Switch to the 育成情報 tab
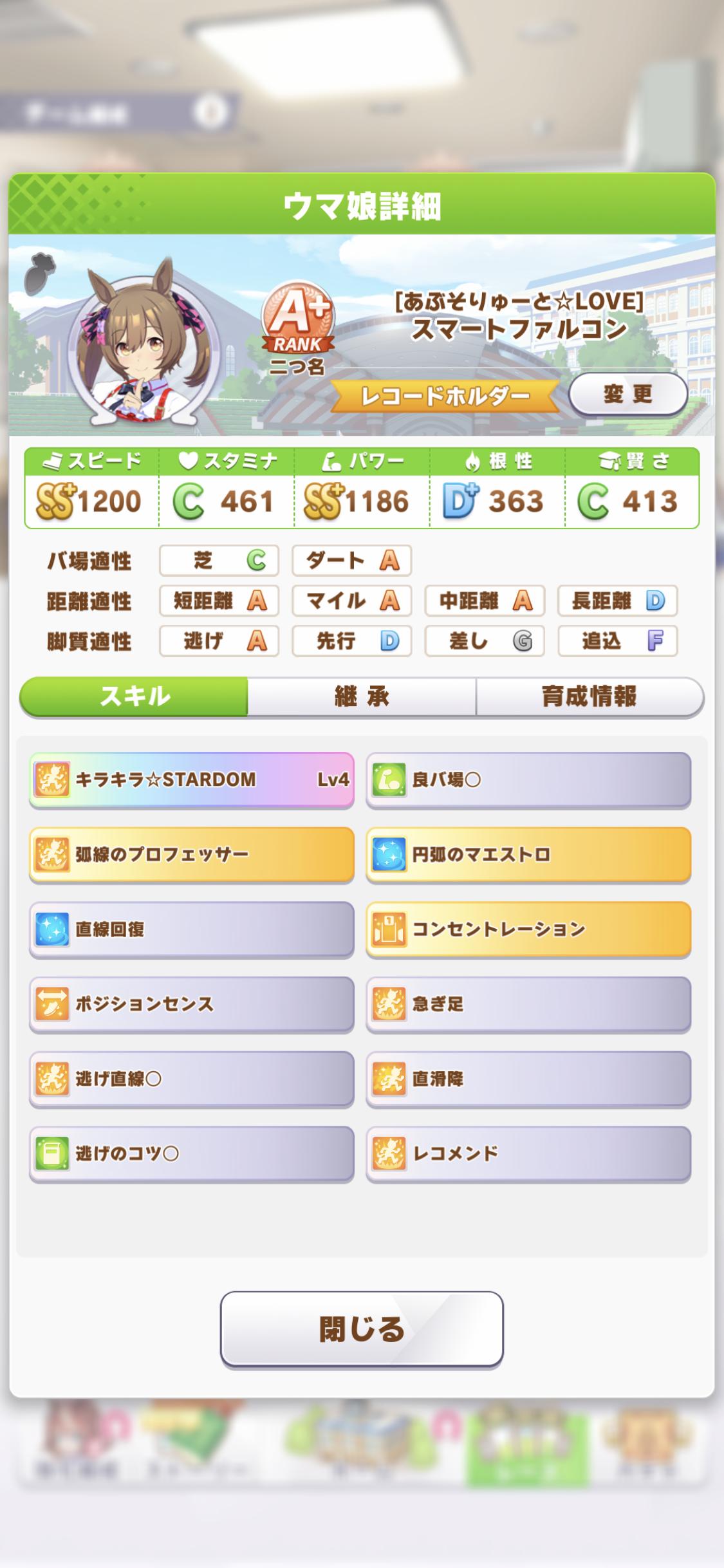The image size is (724, 1568). pos(589,696)
